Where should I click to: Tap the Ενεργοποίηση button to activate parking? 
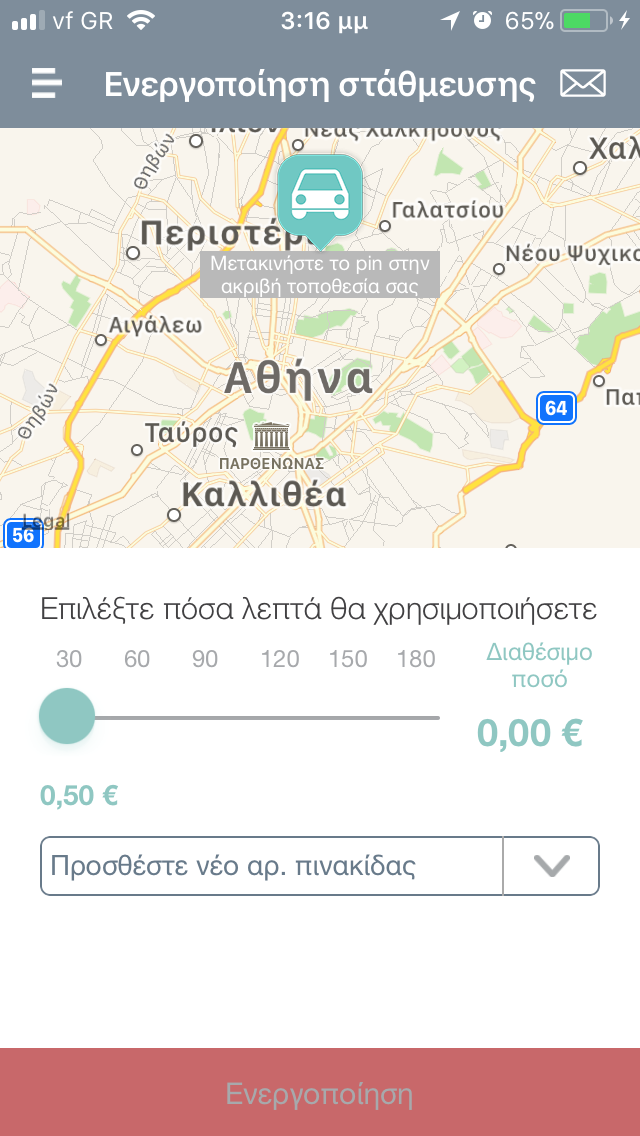point(320,1093)
